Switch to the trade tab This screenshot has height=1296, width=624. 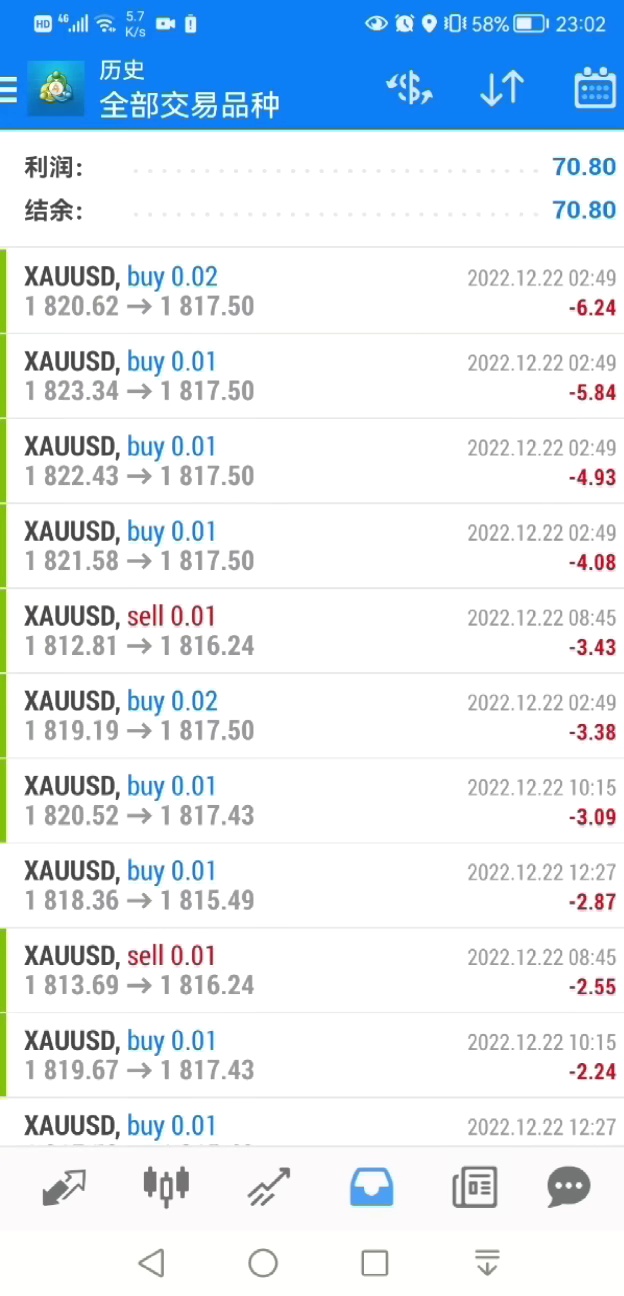[x=269, y=1187]
